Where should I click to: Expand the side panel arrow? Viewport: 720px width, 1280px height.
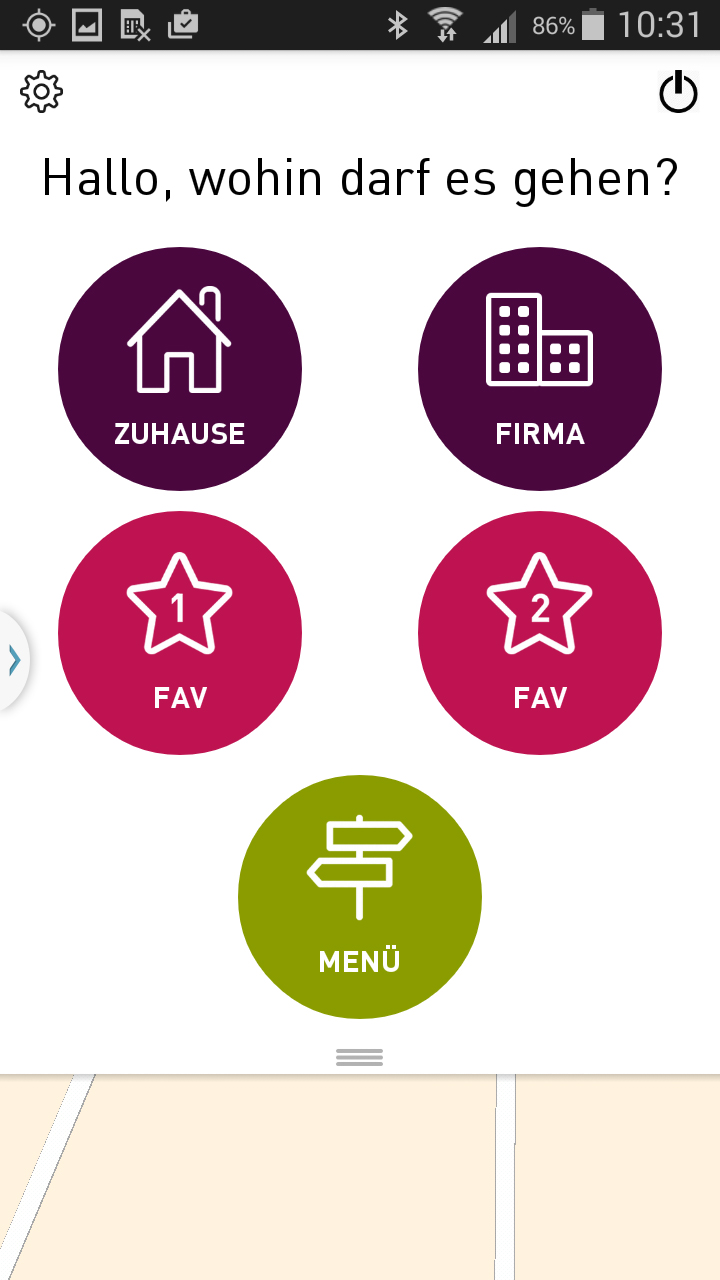pos(14,660)
